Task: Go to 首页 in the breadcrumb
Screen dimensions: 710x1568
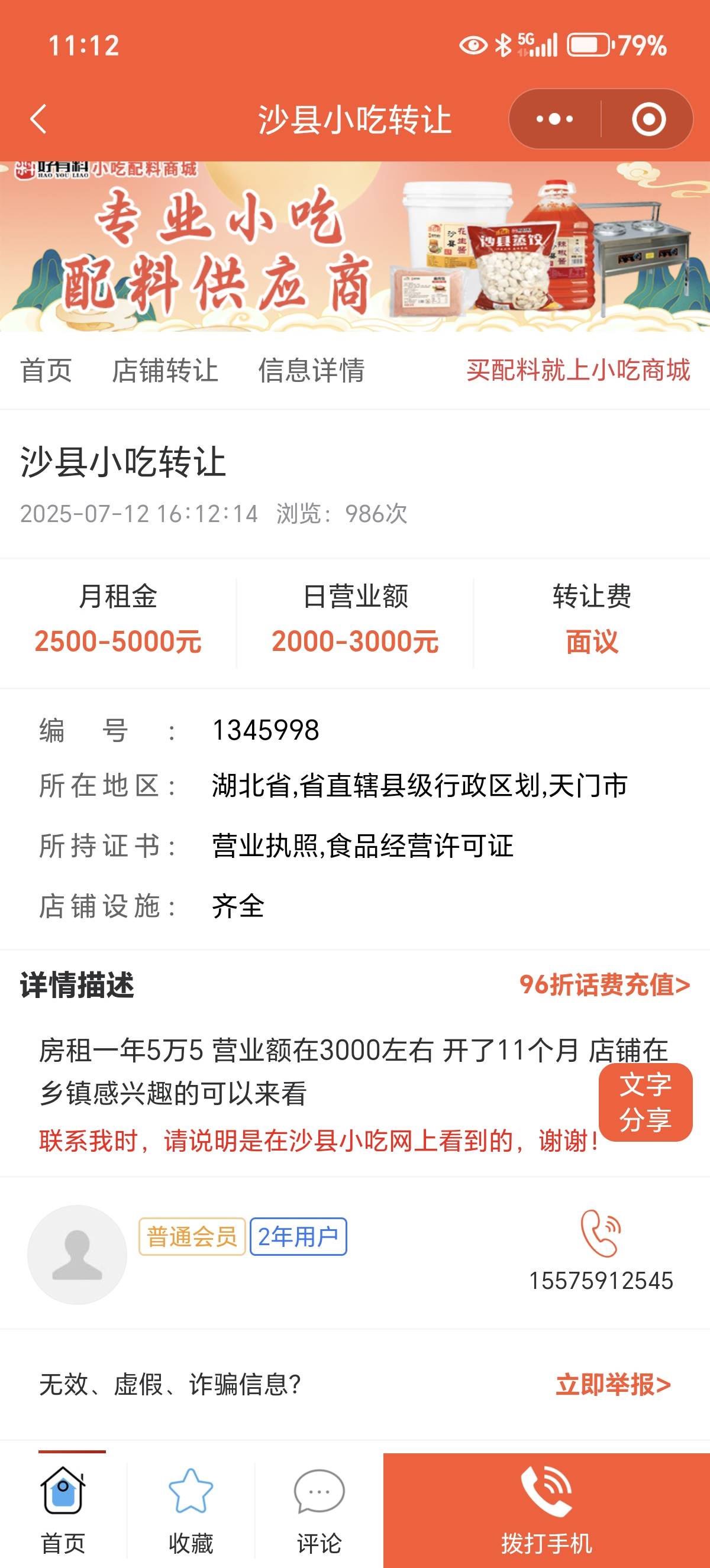Action: coord(46,370)
